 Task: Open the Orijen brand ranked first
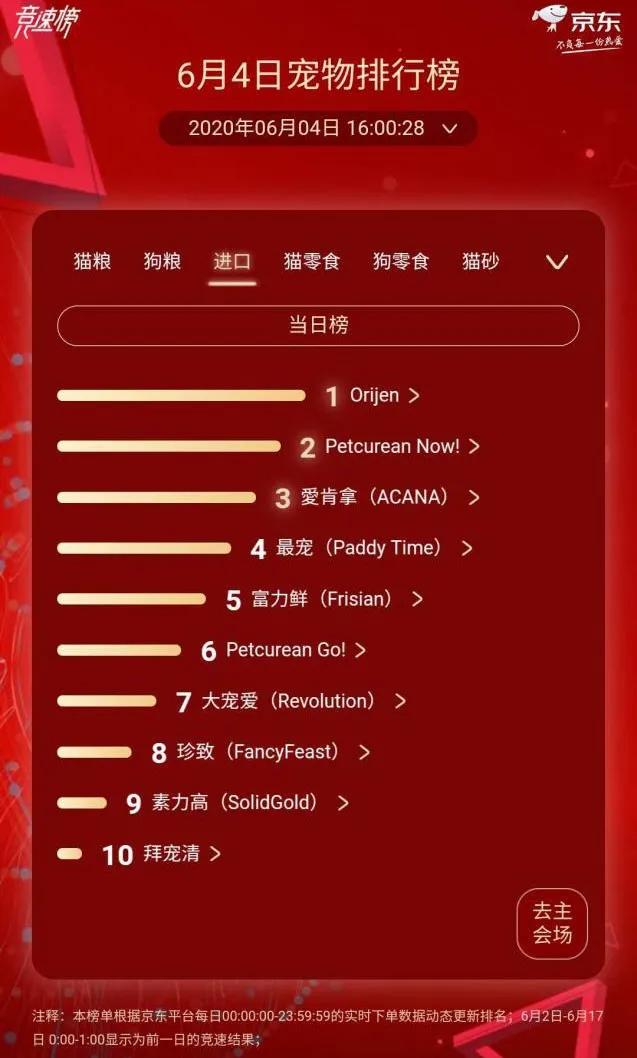tap(384, 396)
